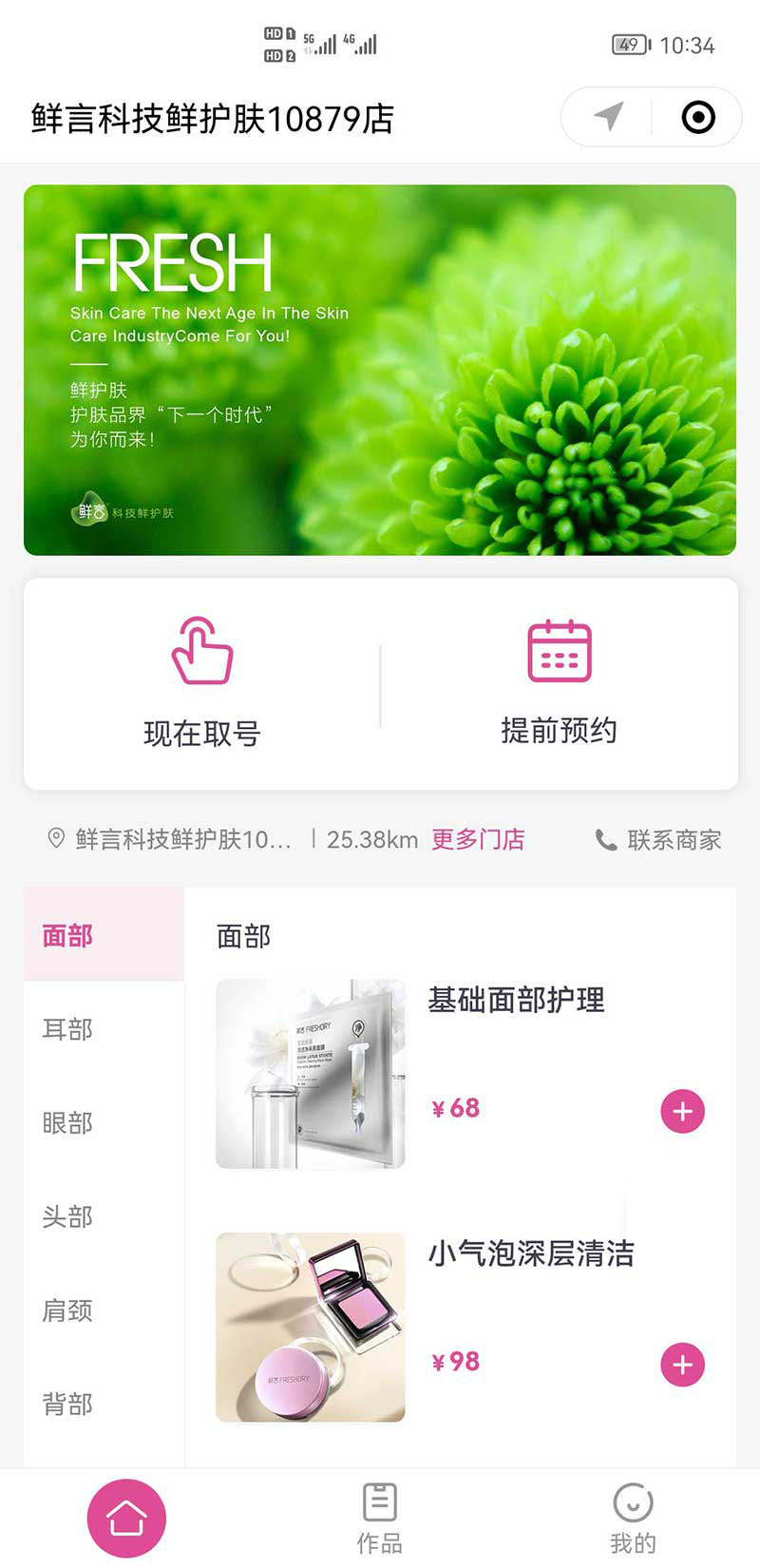Select the 耳部 category
Viewport: 760px width, 1568px height.
68,1028
